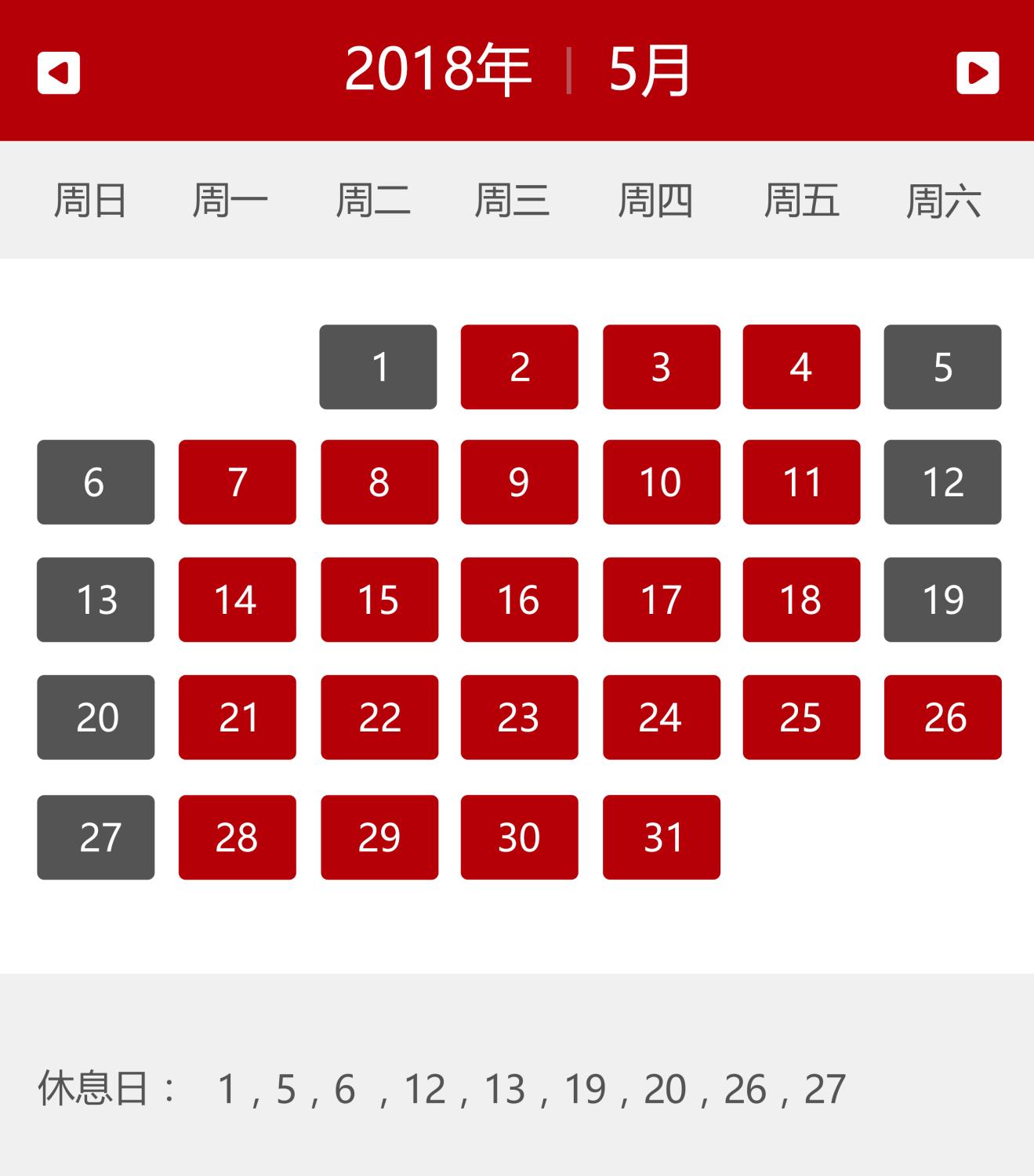This screenshot has width=1034, height=1176.
Task: Select May 6 rest day
Action: click(x=95, y=483)
